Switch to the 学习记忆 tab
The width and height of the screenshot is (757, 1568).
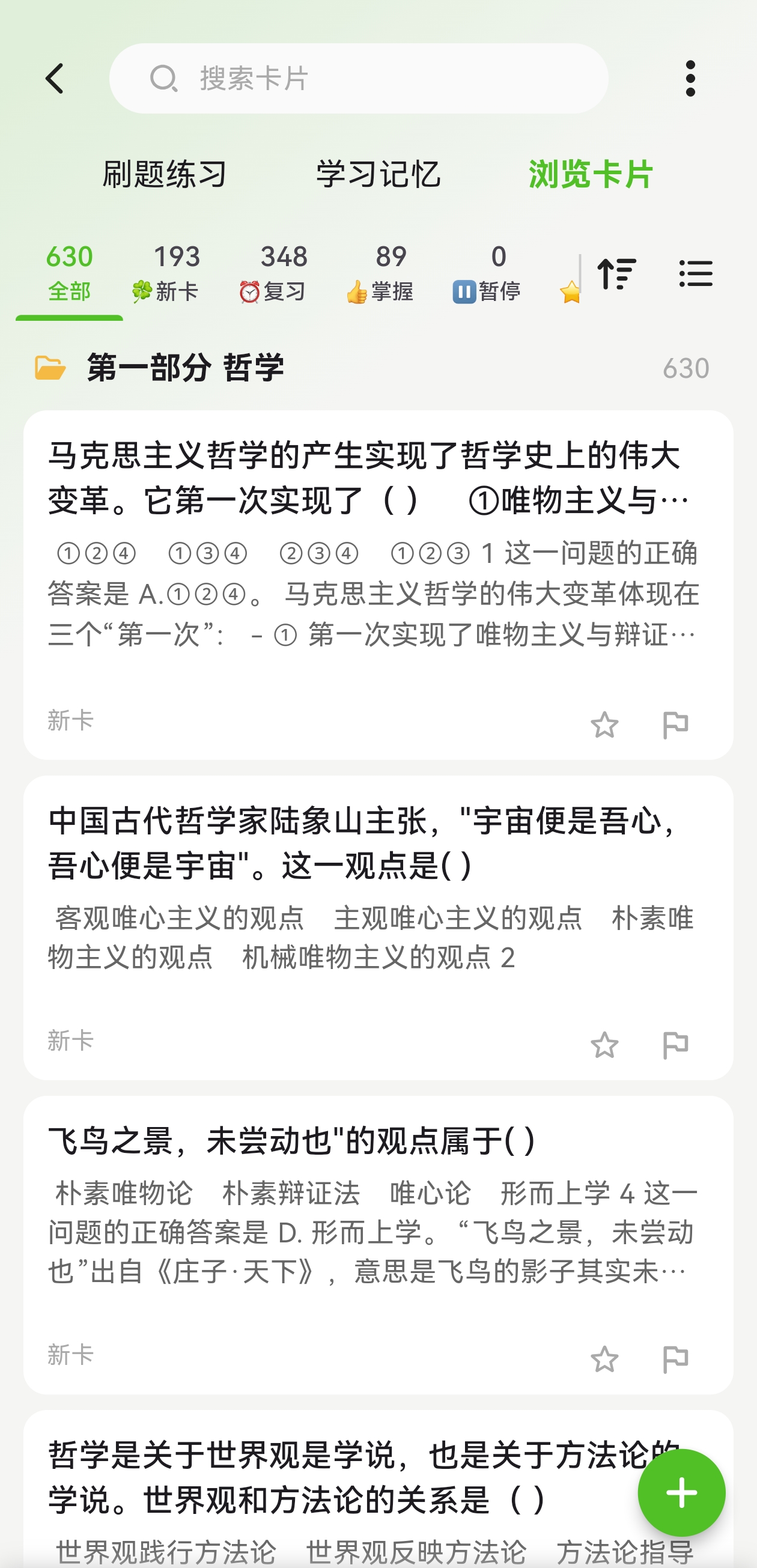coord(378,174)
